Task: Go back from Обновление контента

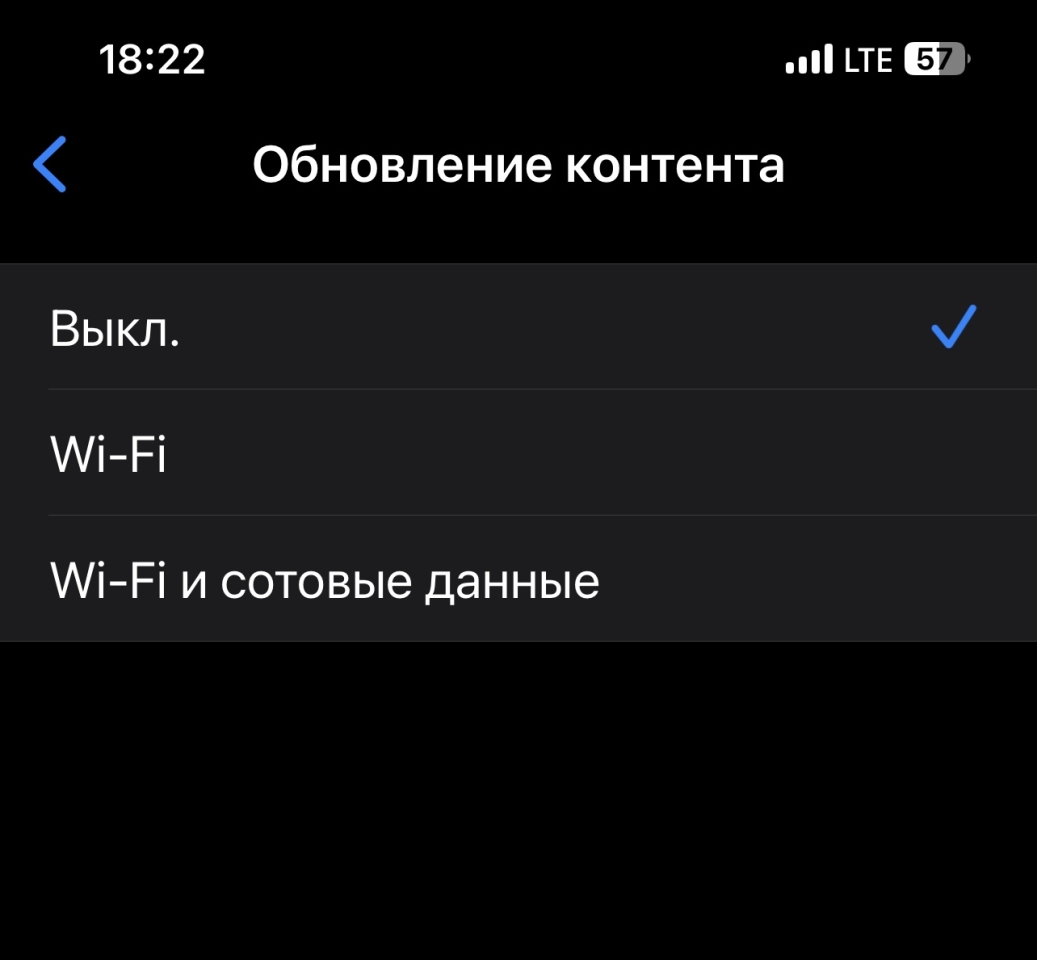Action: tap(50, 165)
